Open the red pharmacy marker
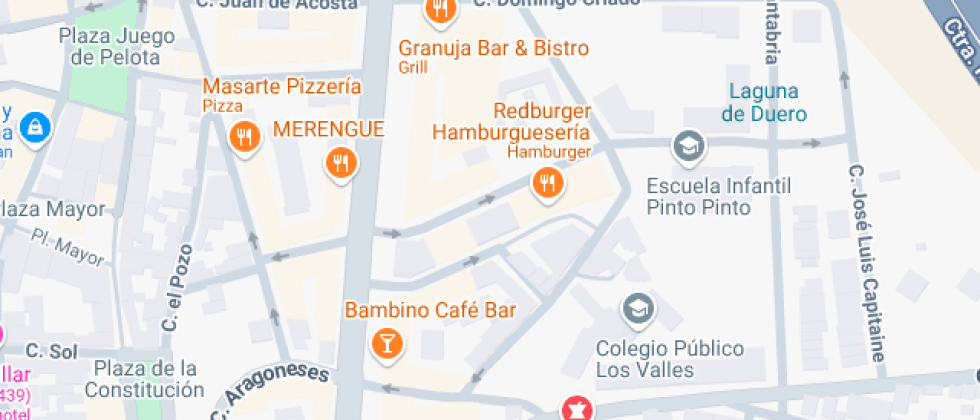The height and width of the screenshot is (420, 980). point(575,409)
